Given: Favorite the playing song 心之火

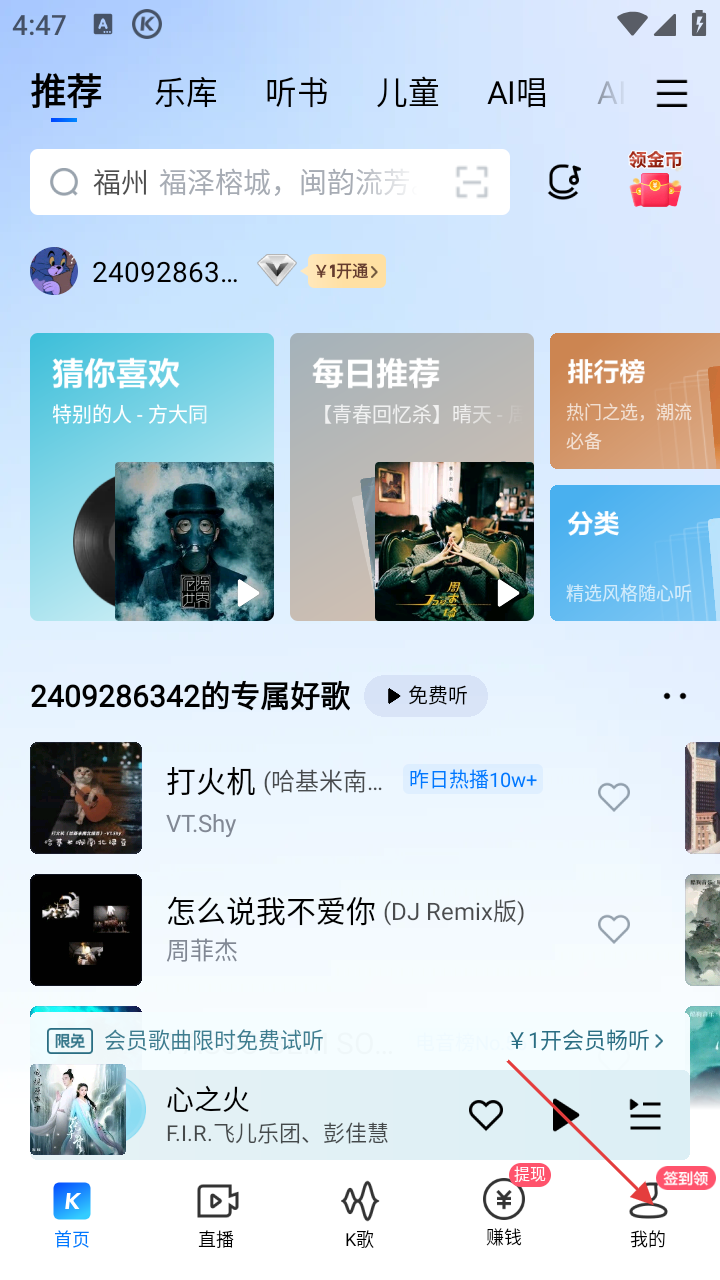Looking at the screenshot, I should (x=486, y=1115).
